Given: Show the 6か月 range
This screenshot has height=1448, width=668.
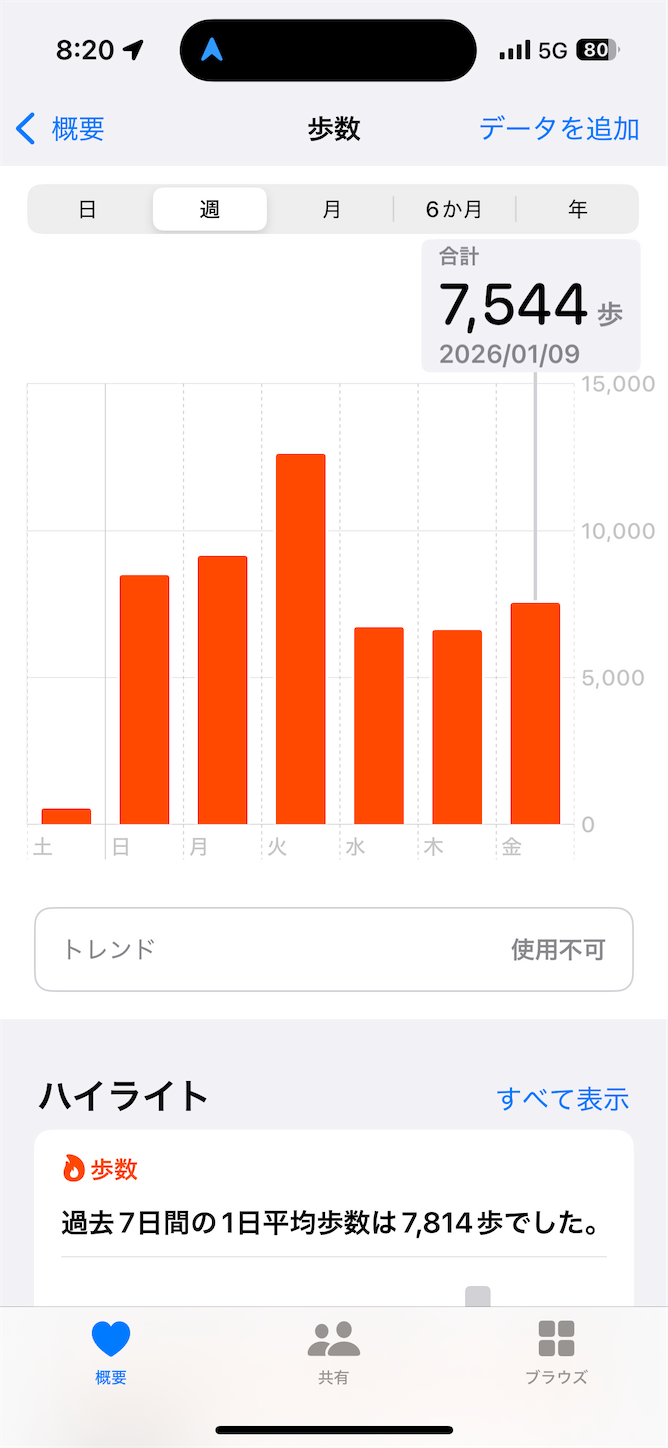Looking at the screenshot, I should (454, 210).
